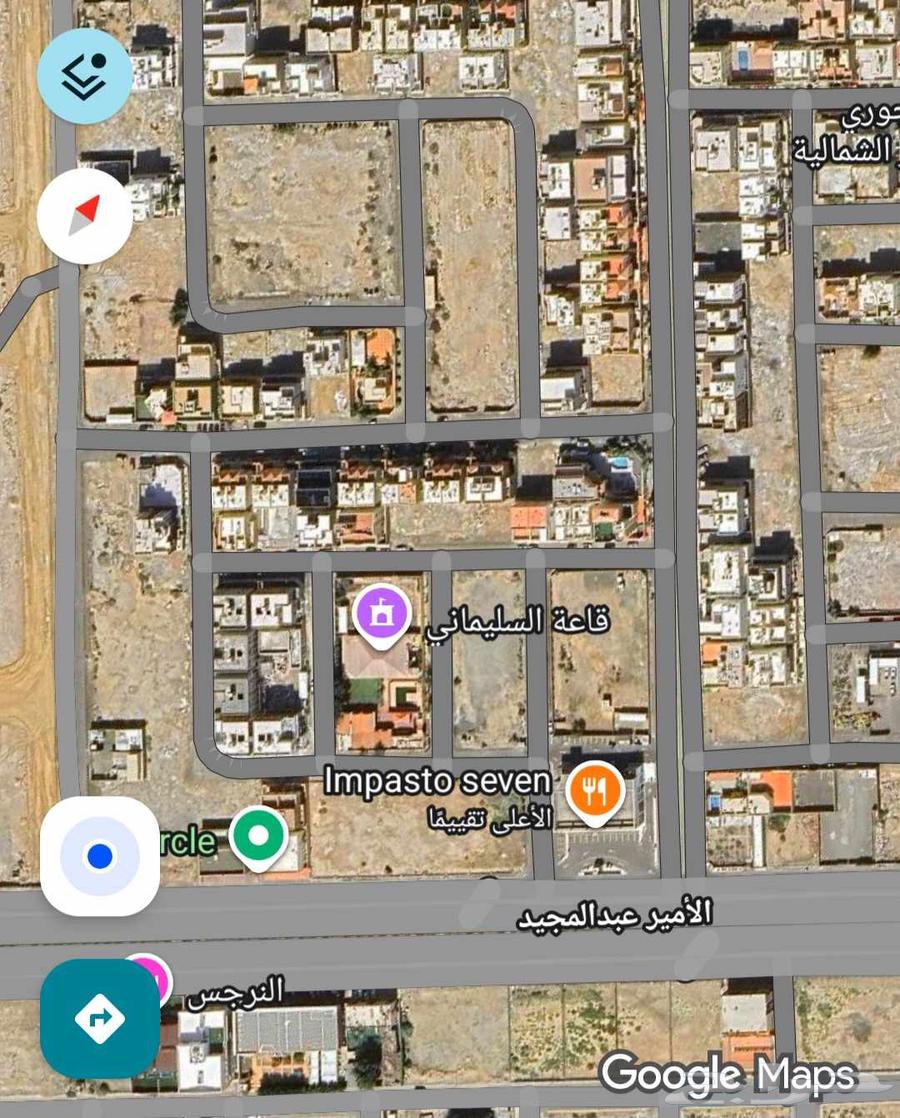Center map on my current location
Viewport: 900px width, 1118px height.
coord(99,856)
